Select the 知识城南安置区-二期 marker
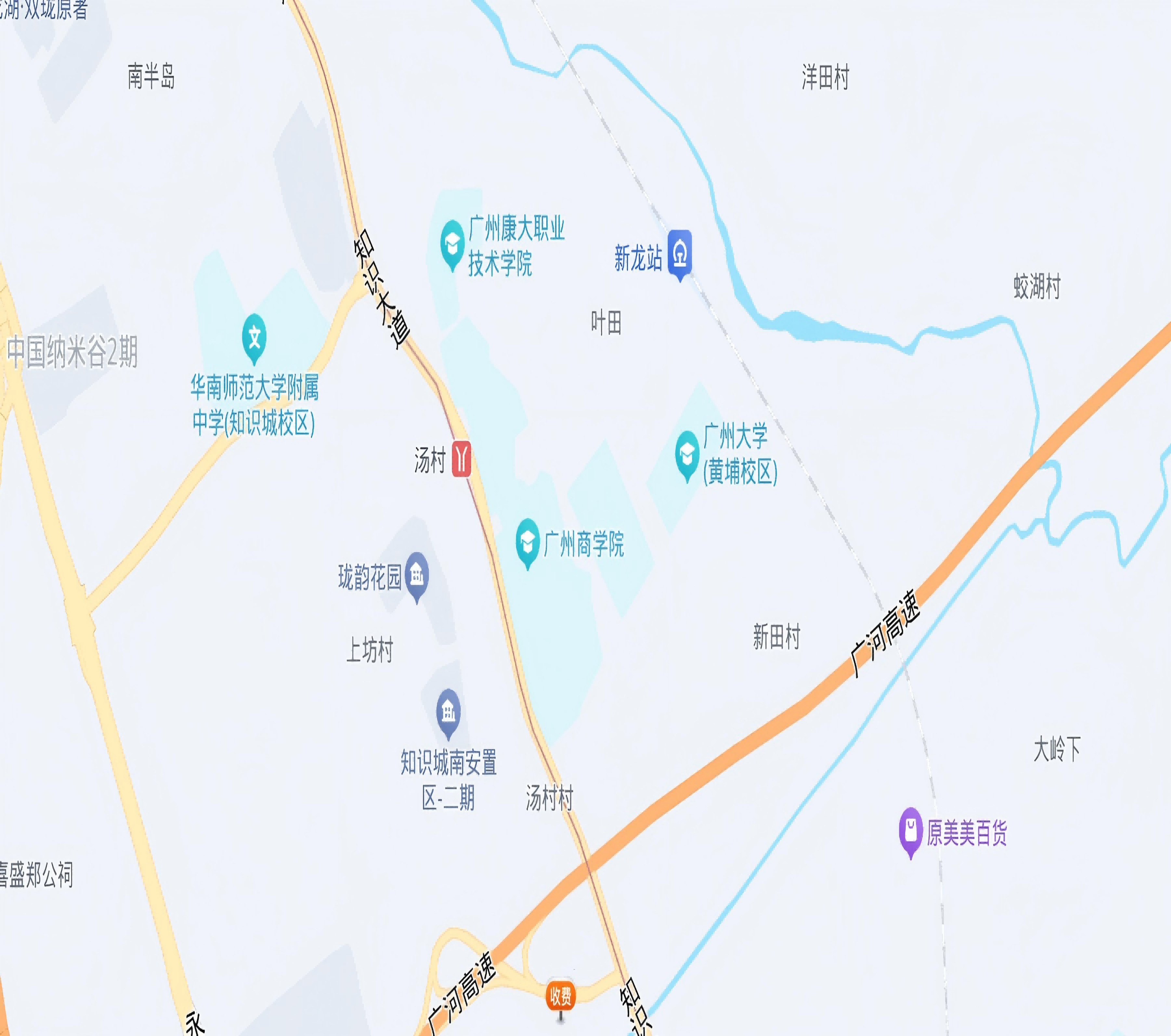 click(x=449, y=712)
